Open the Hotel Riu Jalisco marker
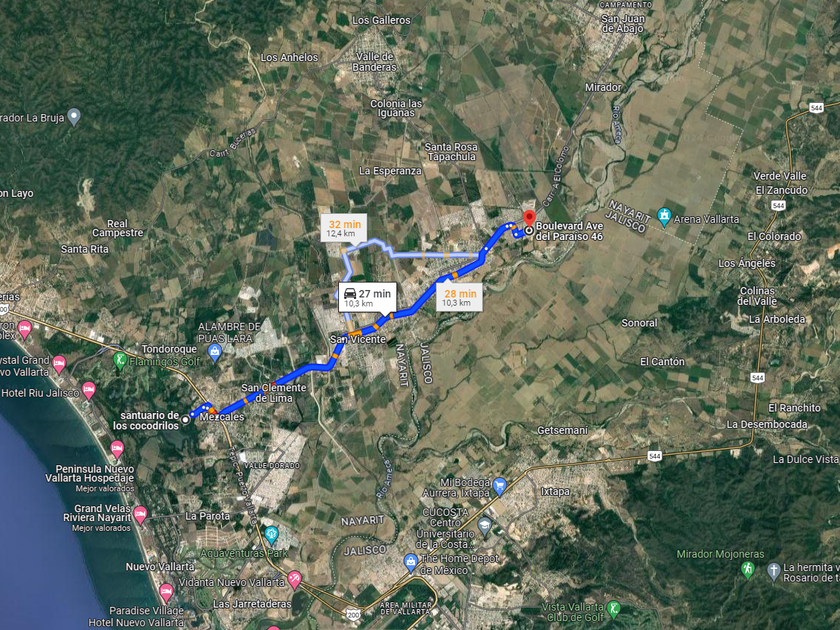840x630 pixels. coord(89,390)
